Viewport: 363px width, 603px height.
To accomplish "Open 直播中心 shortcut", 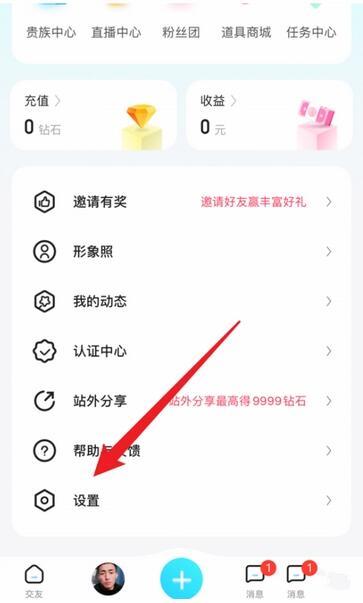I will [116, 32].
